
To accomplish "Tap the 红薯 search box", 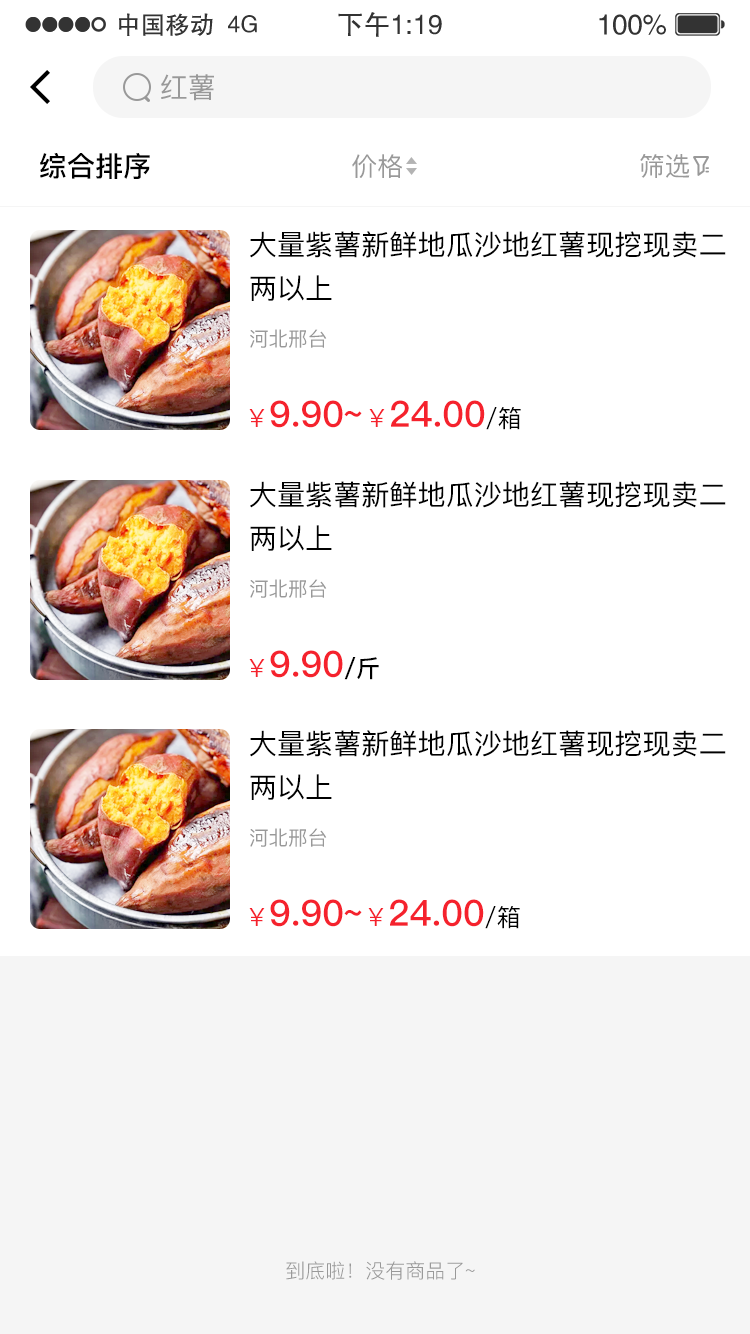I will pyautogui.click(x=401, y=88).
